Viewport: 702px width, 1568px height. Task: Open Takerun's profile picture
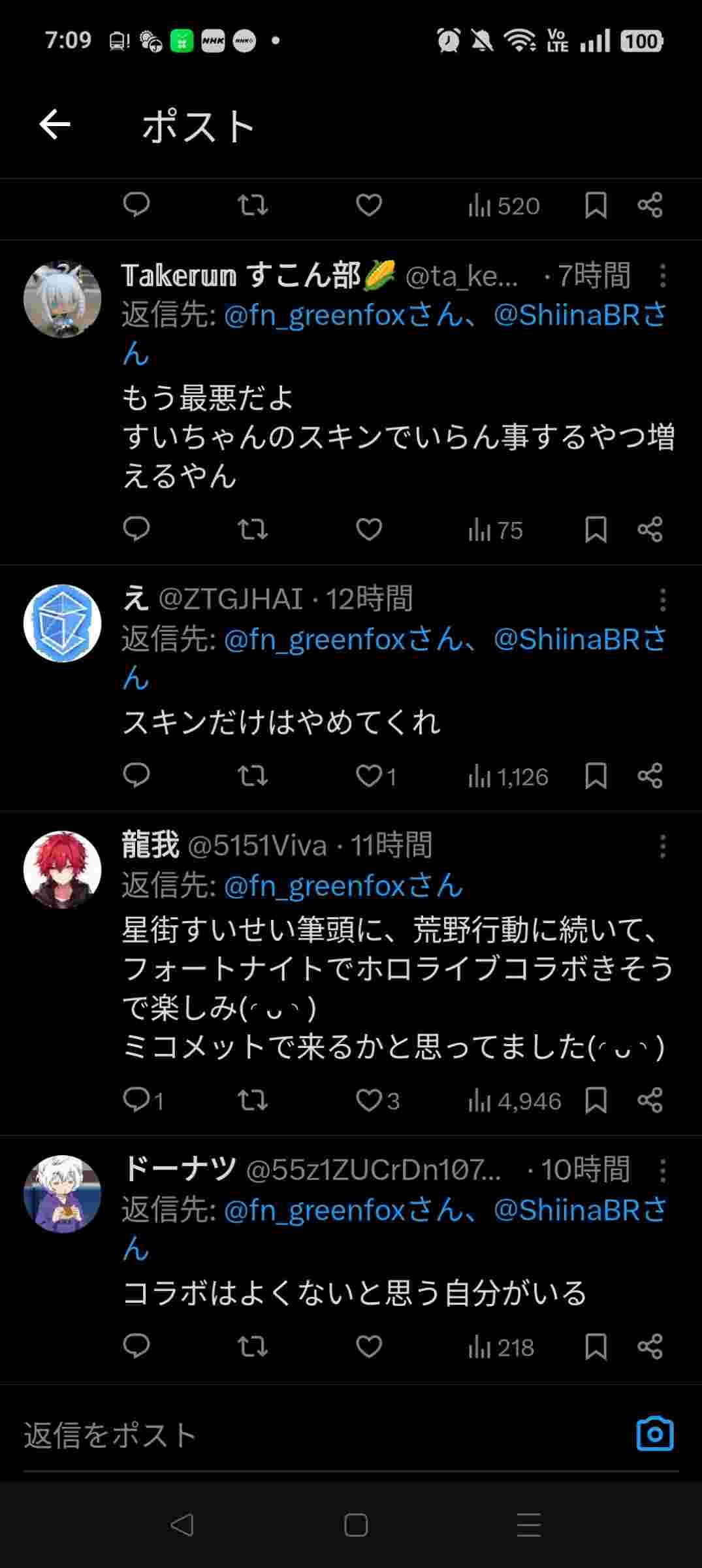point(63,300)
